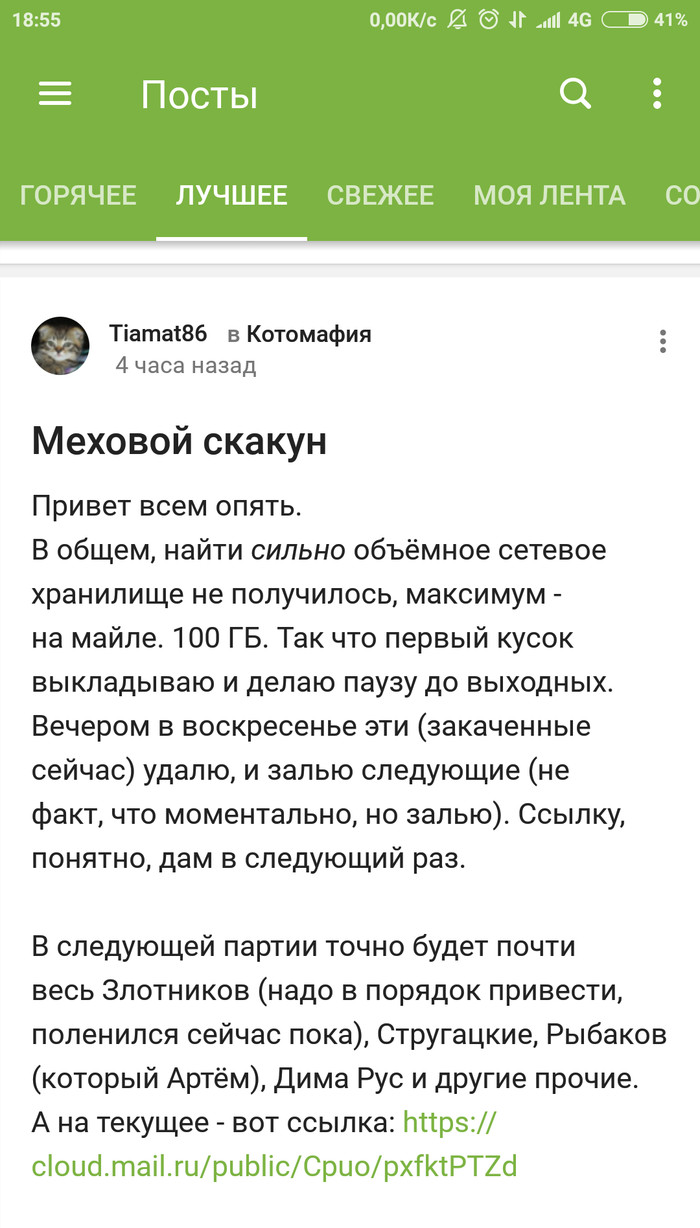Switch to the Свежее tab
The width and height of the screenshot is (700, 1228).
(x=380, y=196)
